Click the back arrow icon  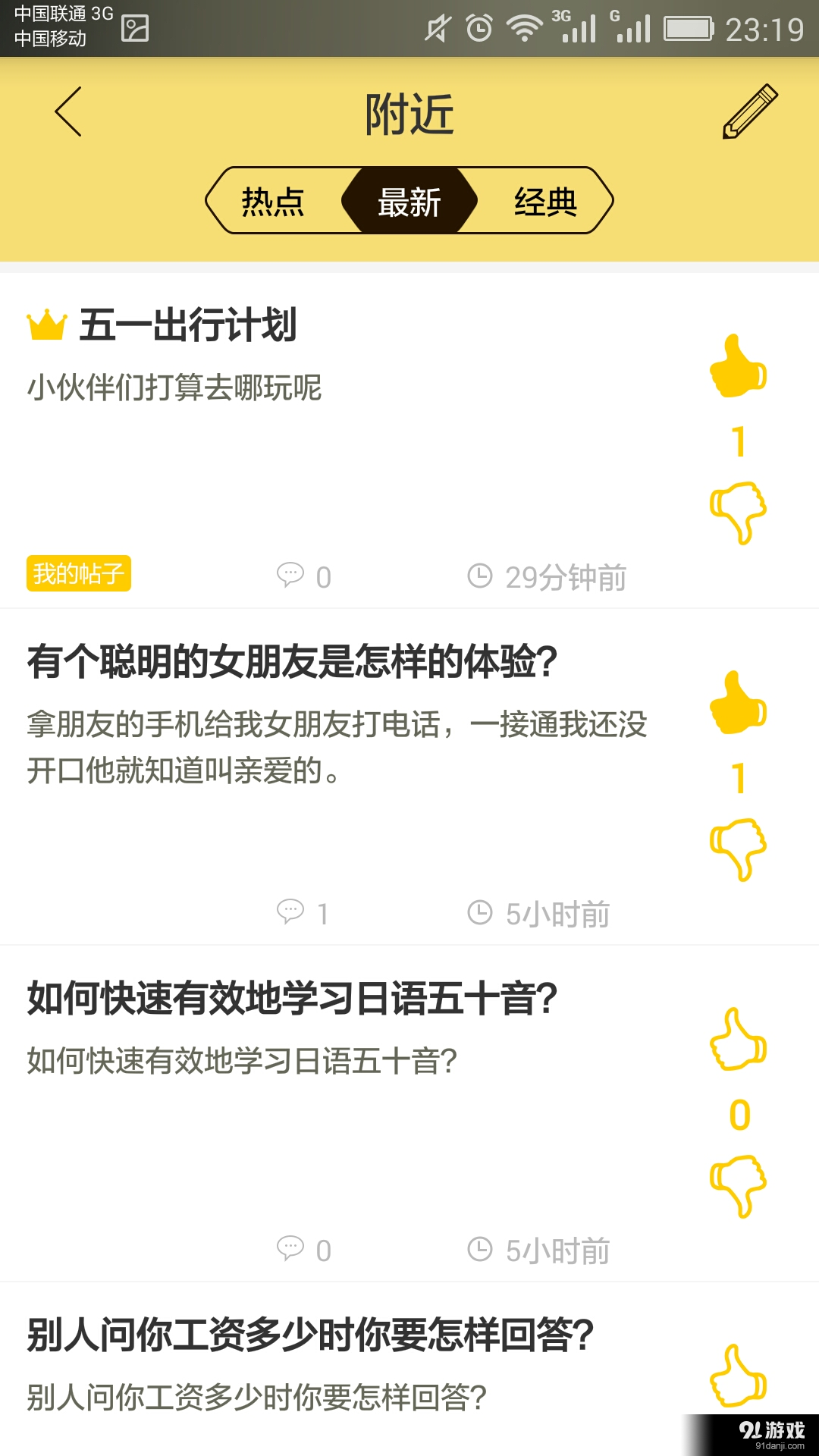68,112
